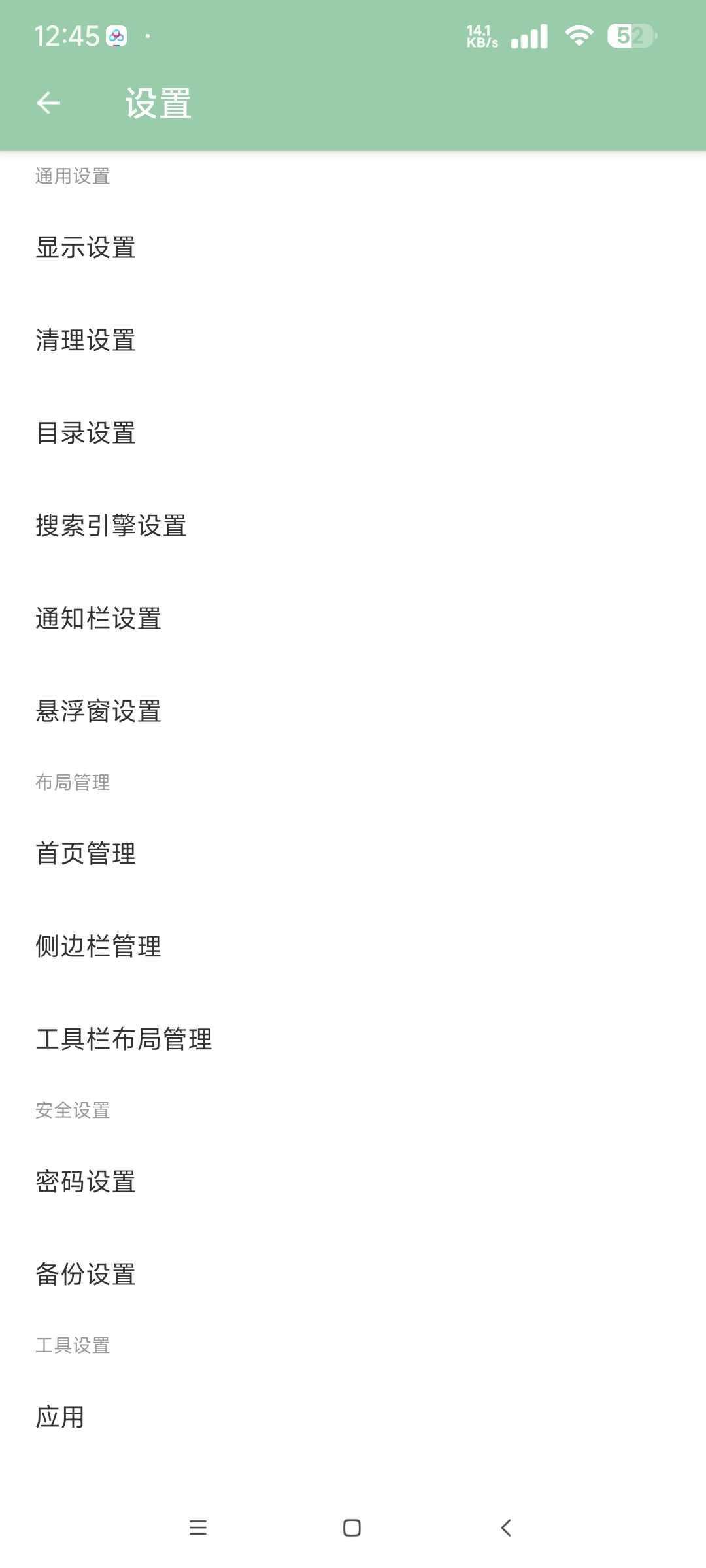Screen dimensions: 706x1568
Task: Open recent apps from navigation bar
Action: point(198,1527)
